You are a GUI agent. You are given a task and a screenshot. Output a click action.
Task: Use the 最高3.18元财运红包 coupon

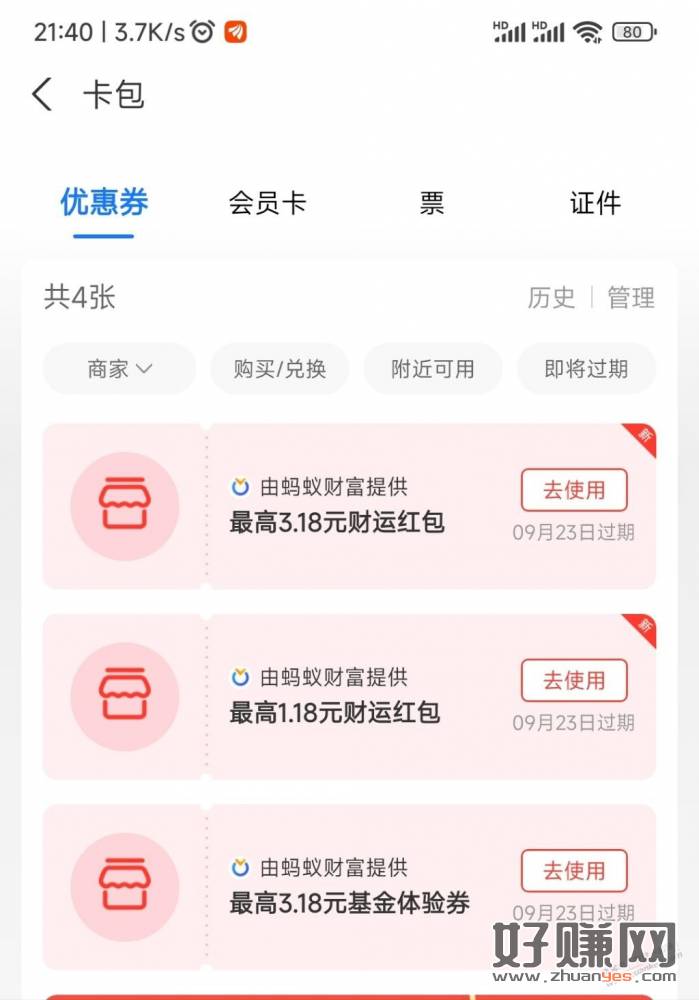(574, 490)
